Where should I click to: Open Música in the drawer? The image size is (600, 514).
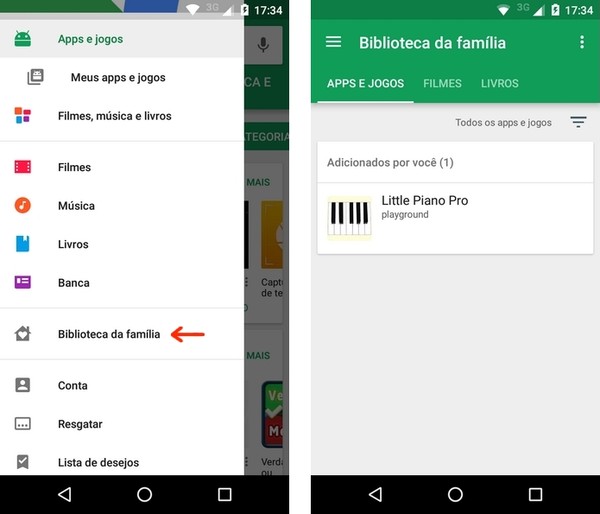click(76, 205)
